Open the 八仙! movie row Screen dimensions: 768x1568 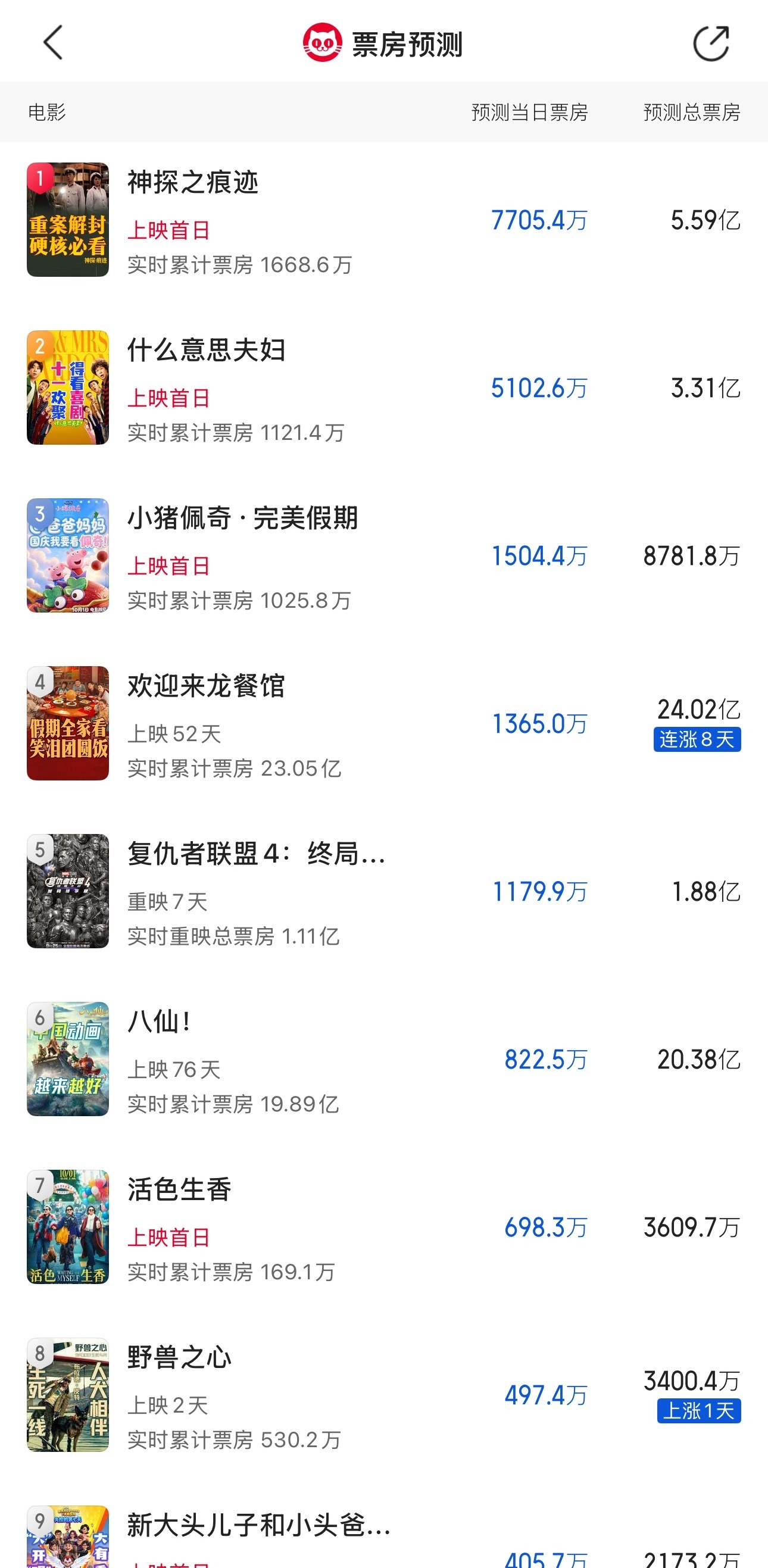point(384,1060)
